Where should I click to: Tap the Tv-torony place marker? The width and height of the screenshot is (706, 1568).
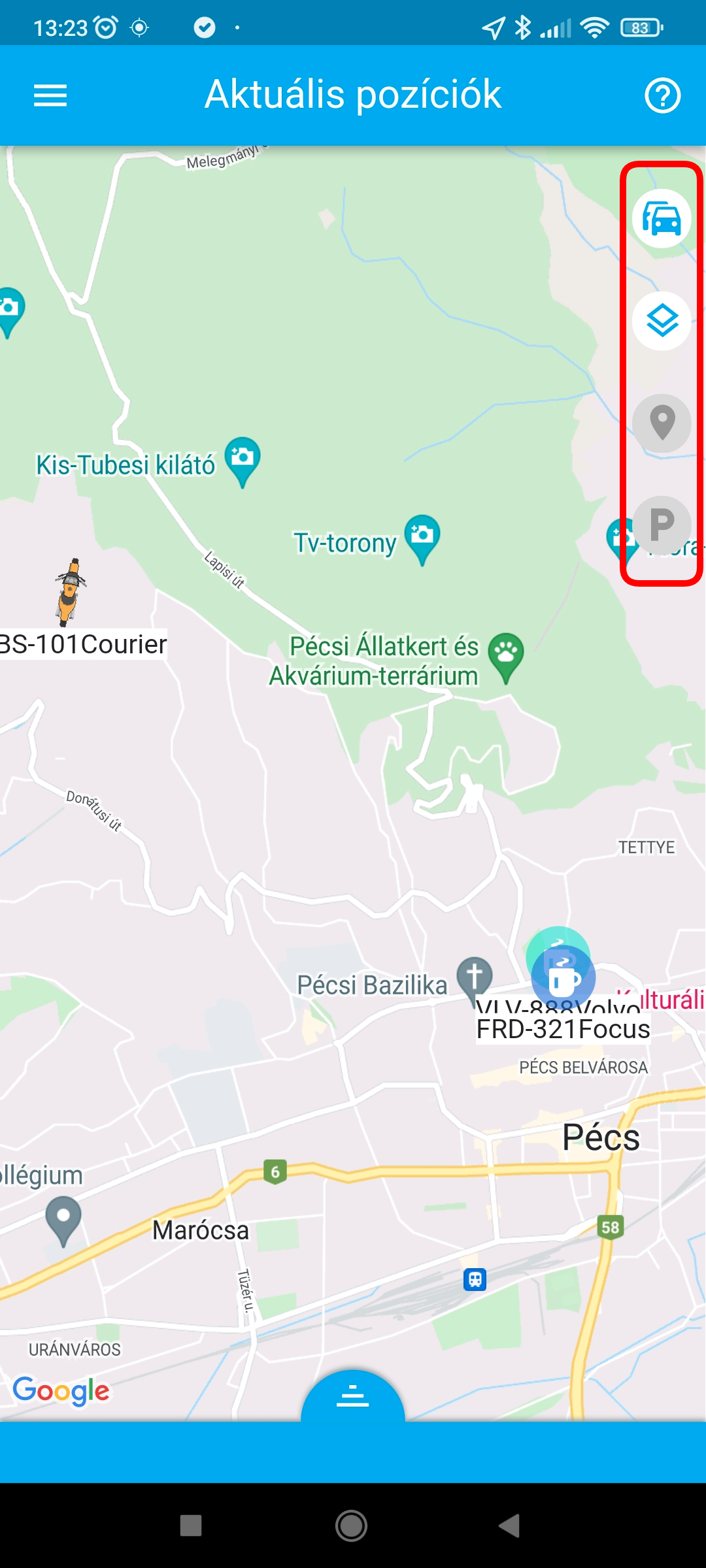422,536
